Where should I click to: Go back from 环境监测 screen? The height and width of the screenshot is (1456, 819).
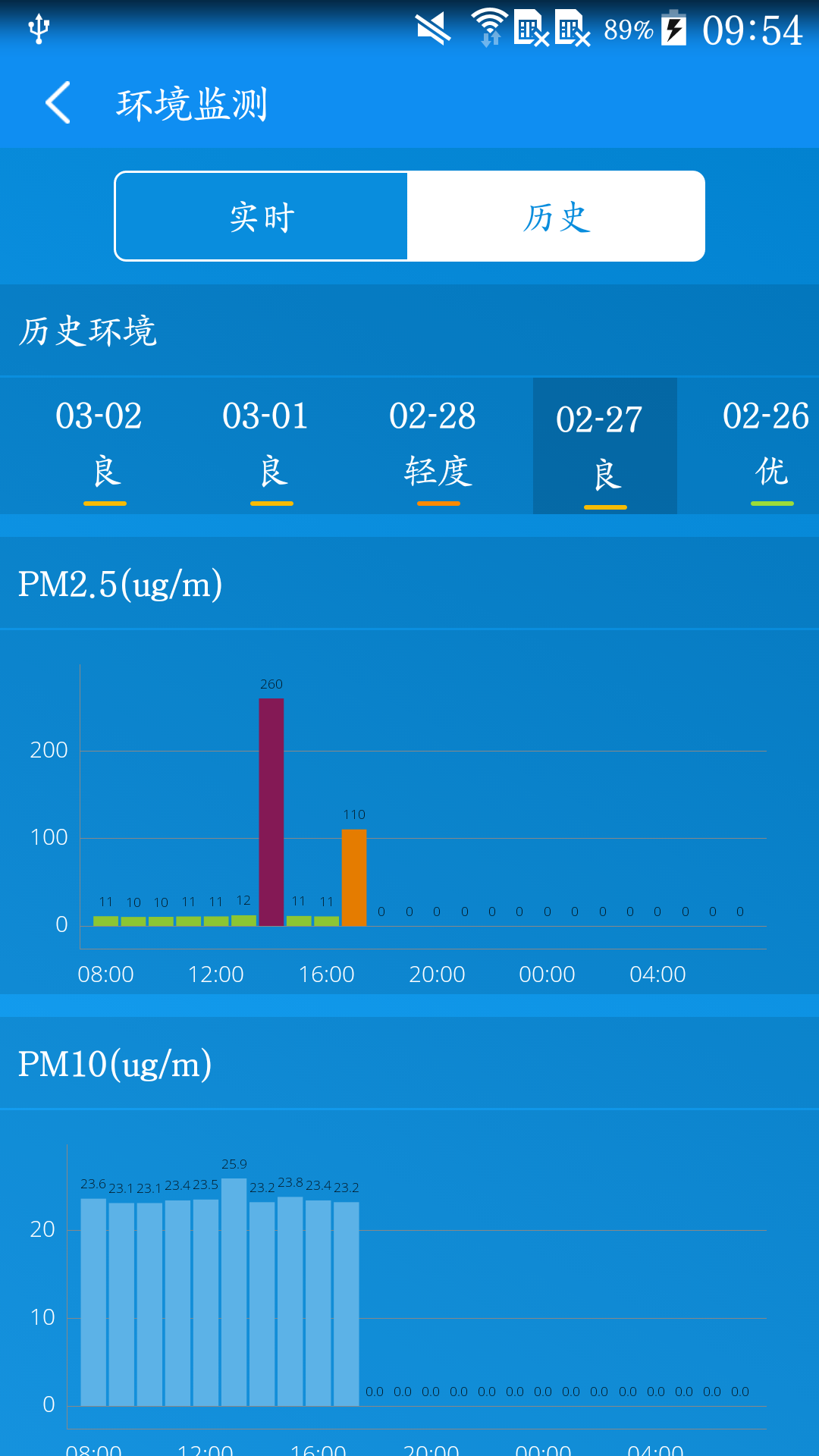pyautogui.click(x=58, y=103)
